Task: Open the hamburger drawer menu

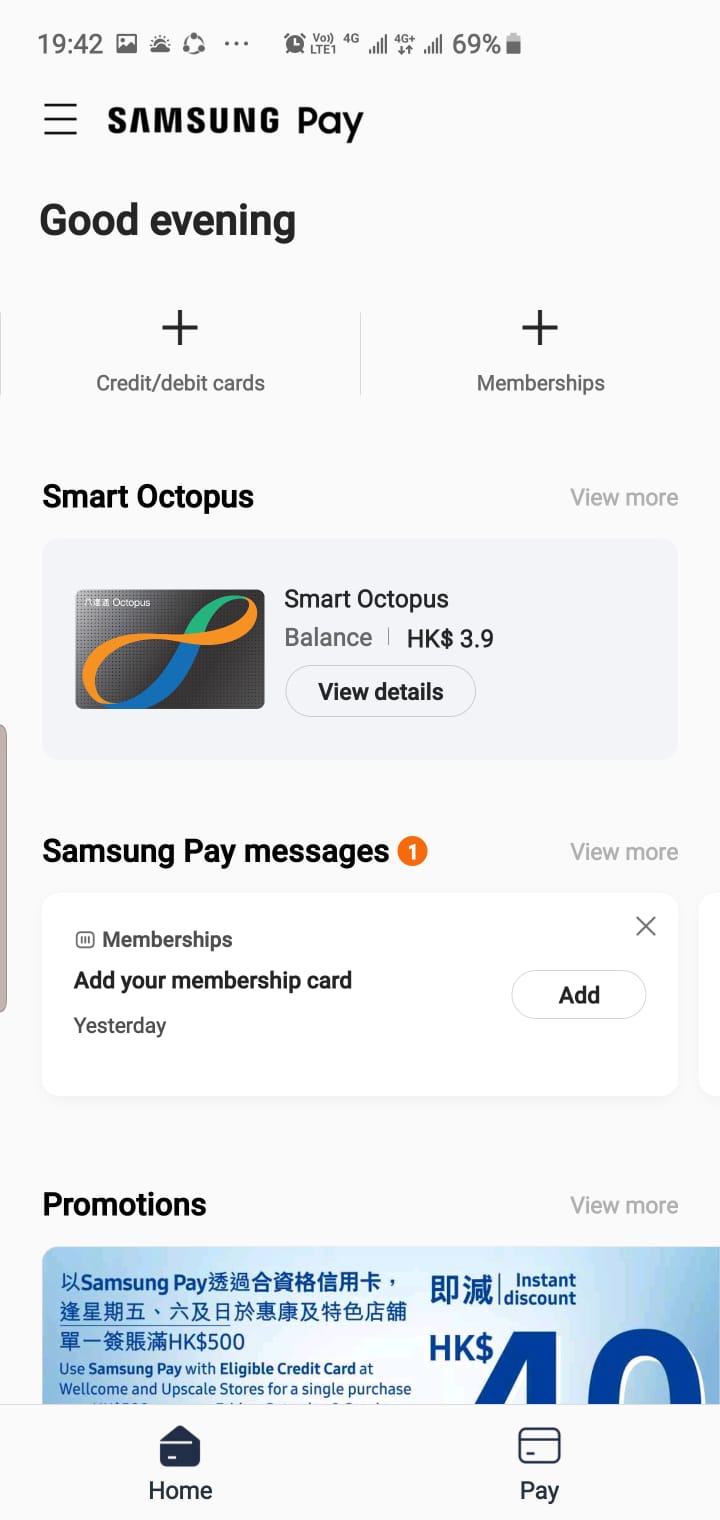Action: tap(60, 120)
